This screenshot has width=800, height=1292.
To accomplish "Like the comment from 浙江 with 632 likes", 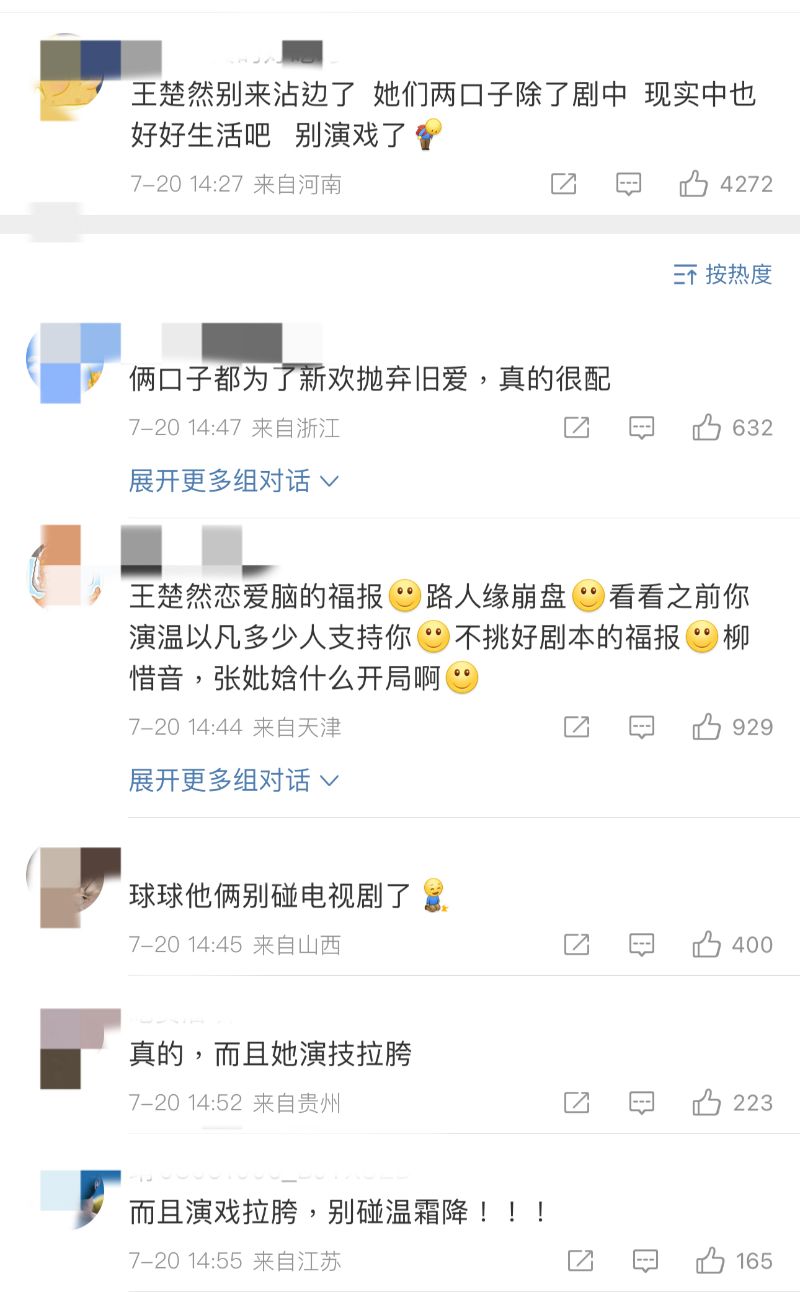I will point(707,428).
